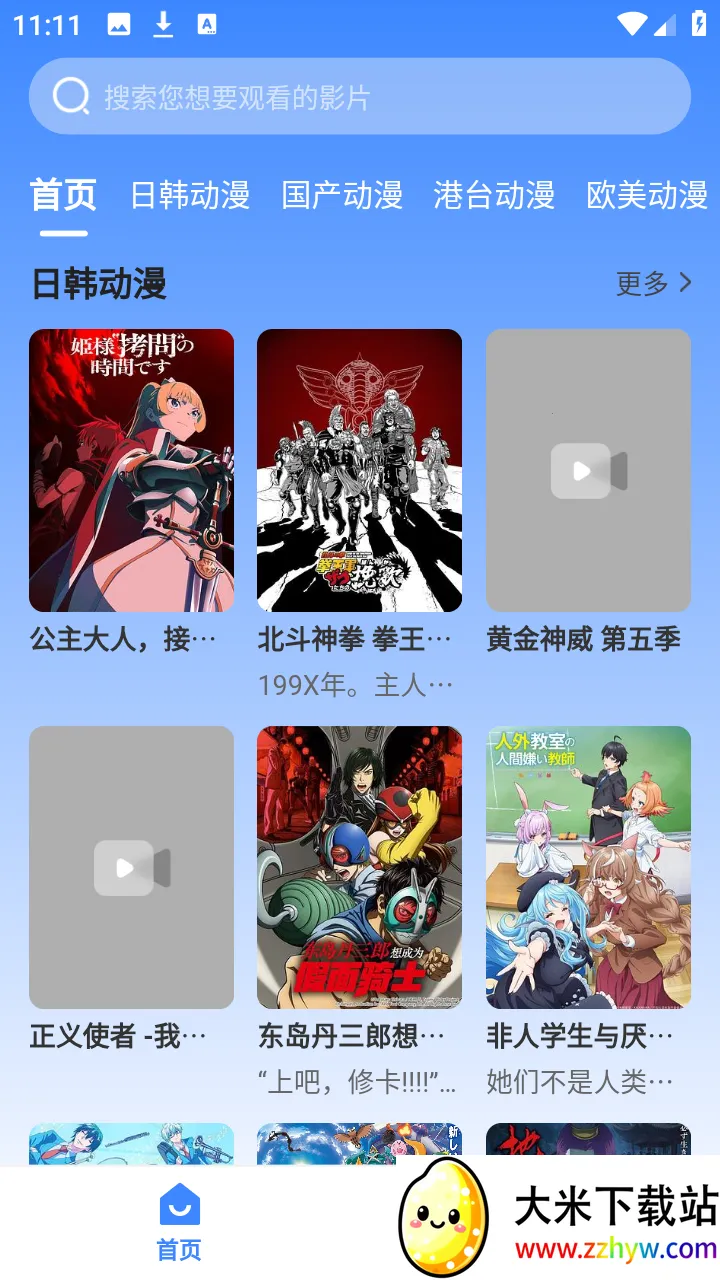The height and width of the screenshot is (1280, 720).
Task: Open 黄金神威 第五季
Action: pos(588,470)
